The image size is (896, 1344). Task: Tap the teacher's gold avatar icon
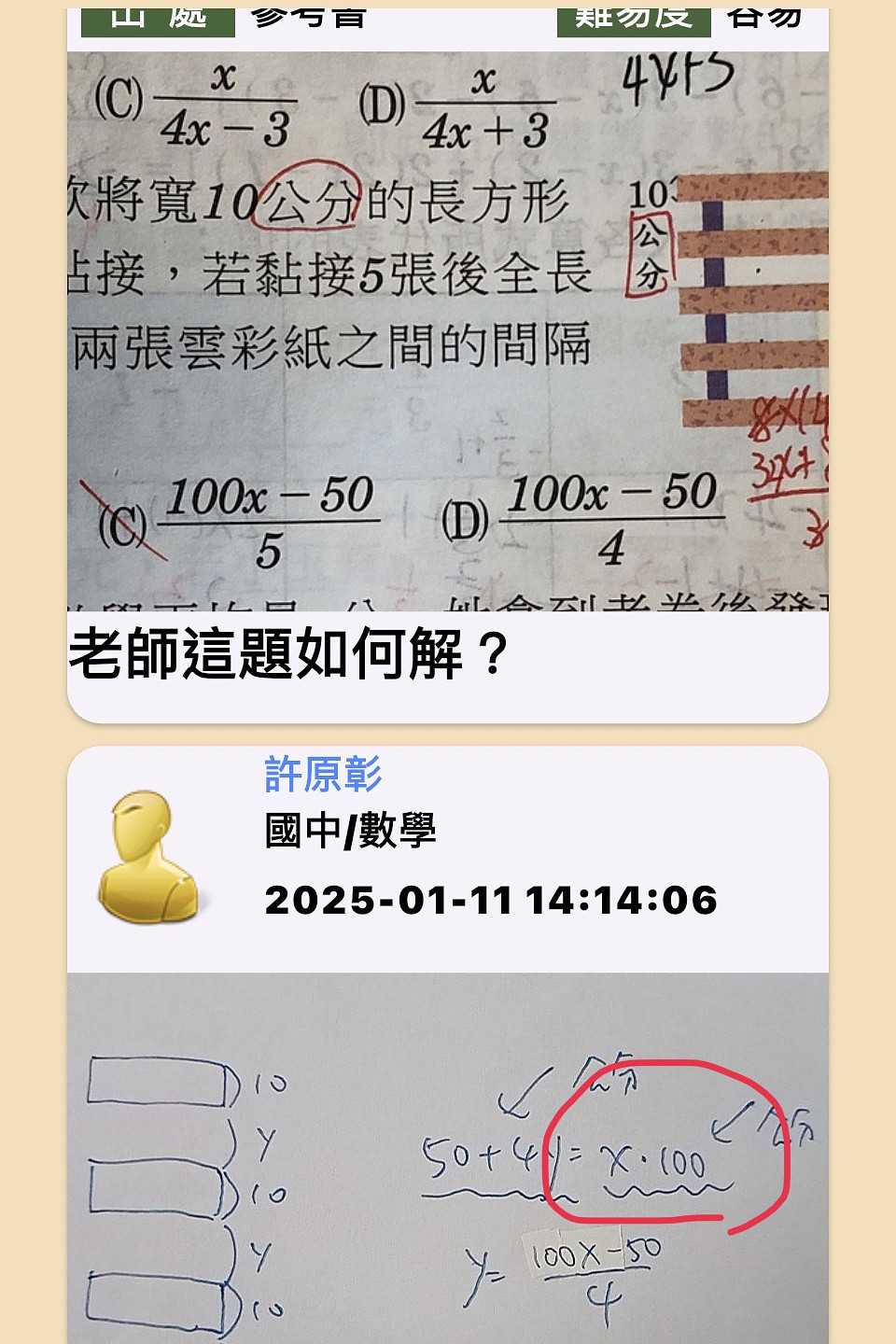(x=148, y=858)
